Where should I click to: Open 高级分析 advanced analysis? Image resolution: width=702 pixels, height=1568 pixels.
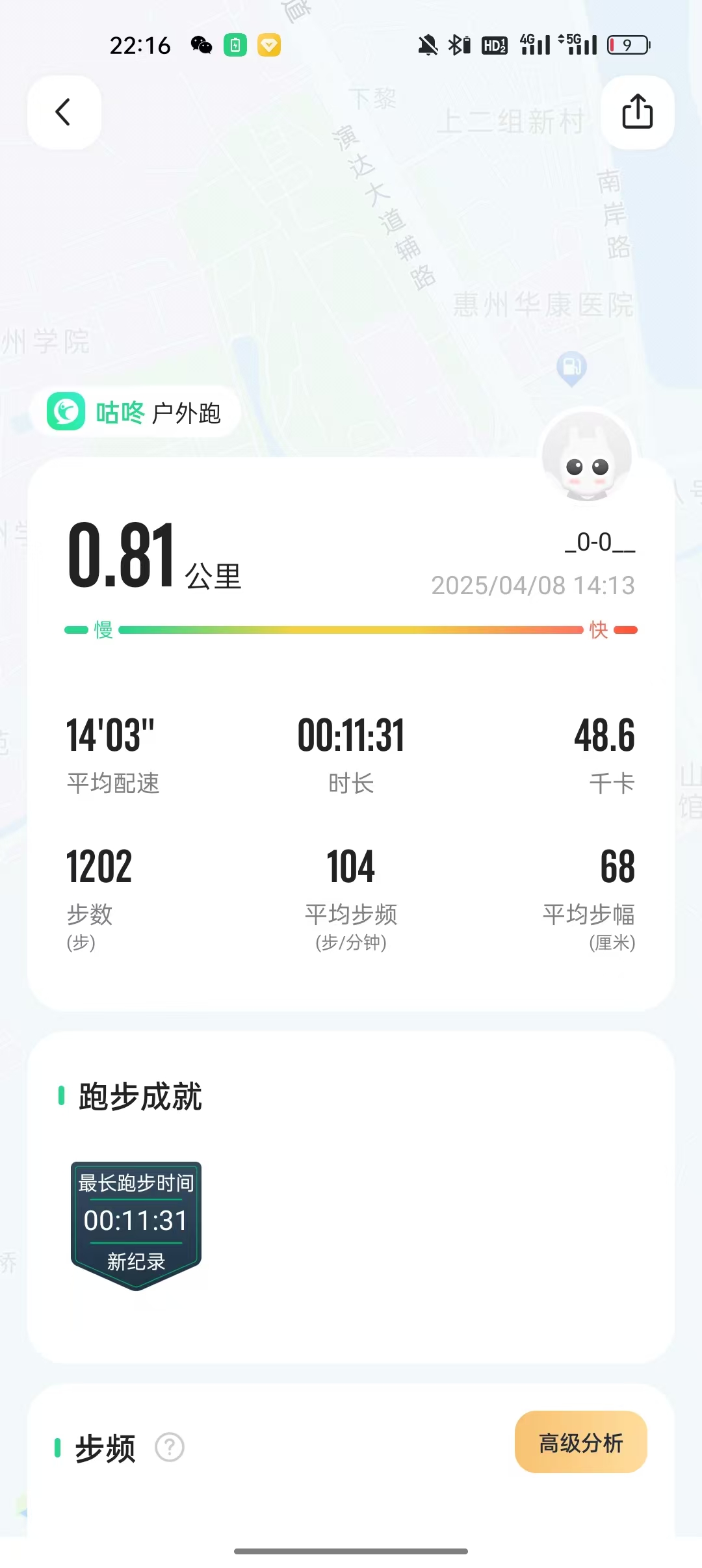point(580,1443)
